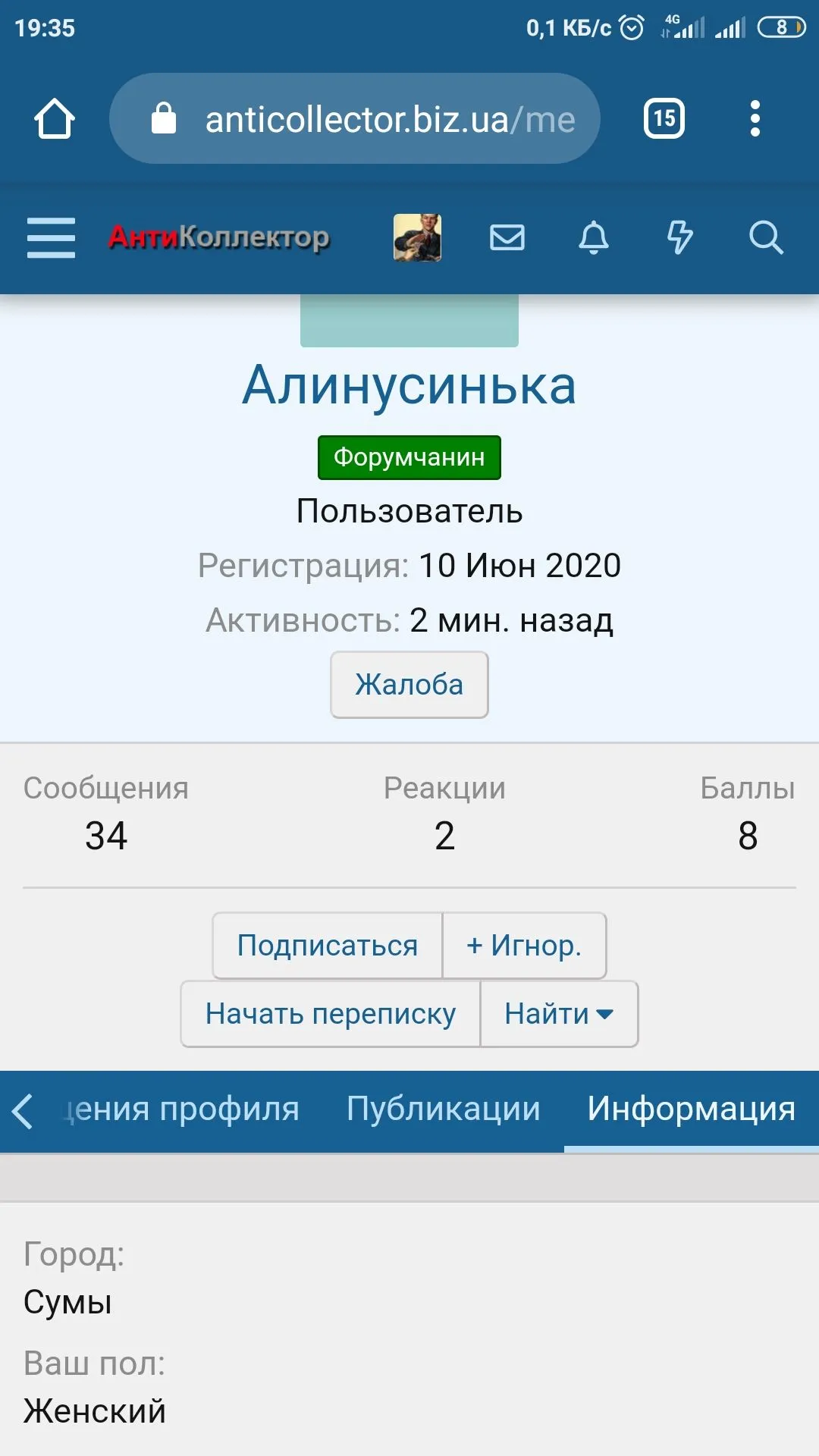The height and width of the screenshot is (1456, 819).
Task: Report the user with Жалоба button
Action: 409,685
